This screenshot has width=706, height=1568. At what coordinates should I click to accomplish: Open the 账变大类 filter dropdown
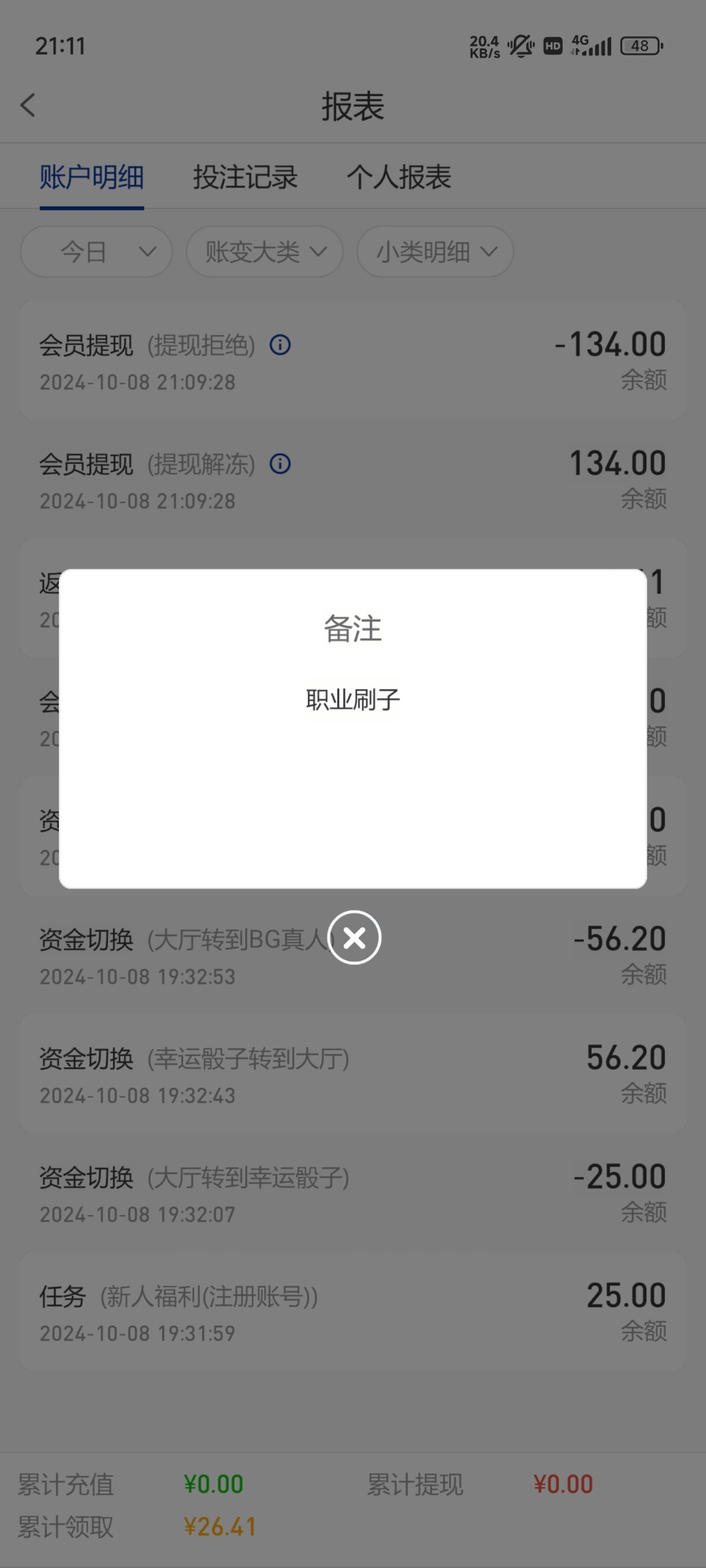[265, 252]
